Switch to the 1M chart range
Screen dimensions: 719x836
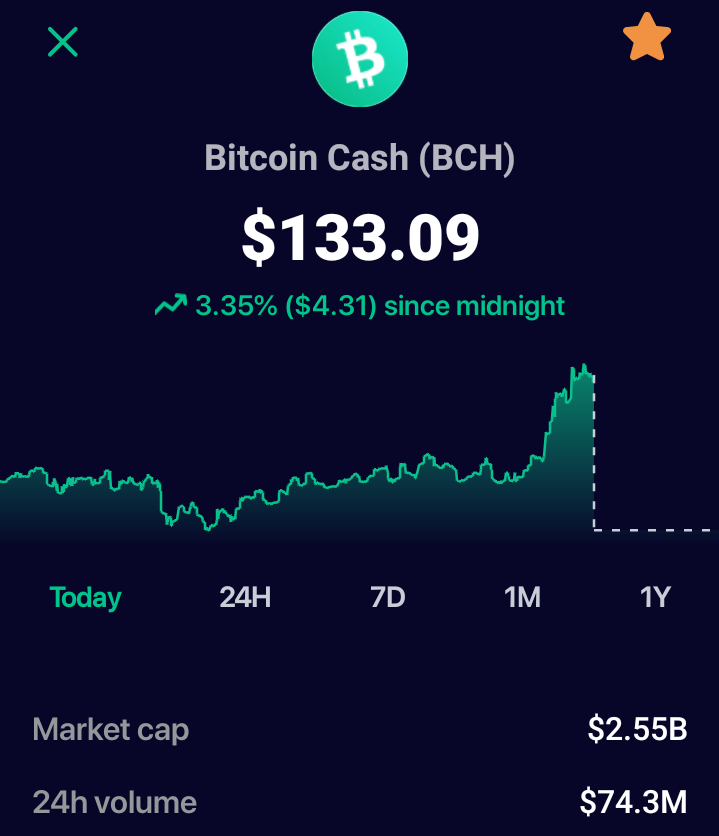pos(522,597)
